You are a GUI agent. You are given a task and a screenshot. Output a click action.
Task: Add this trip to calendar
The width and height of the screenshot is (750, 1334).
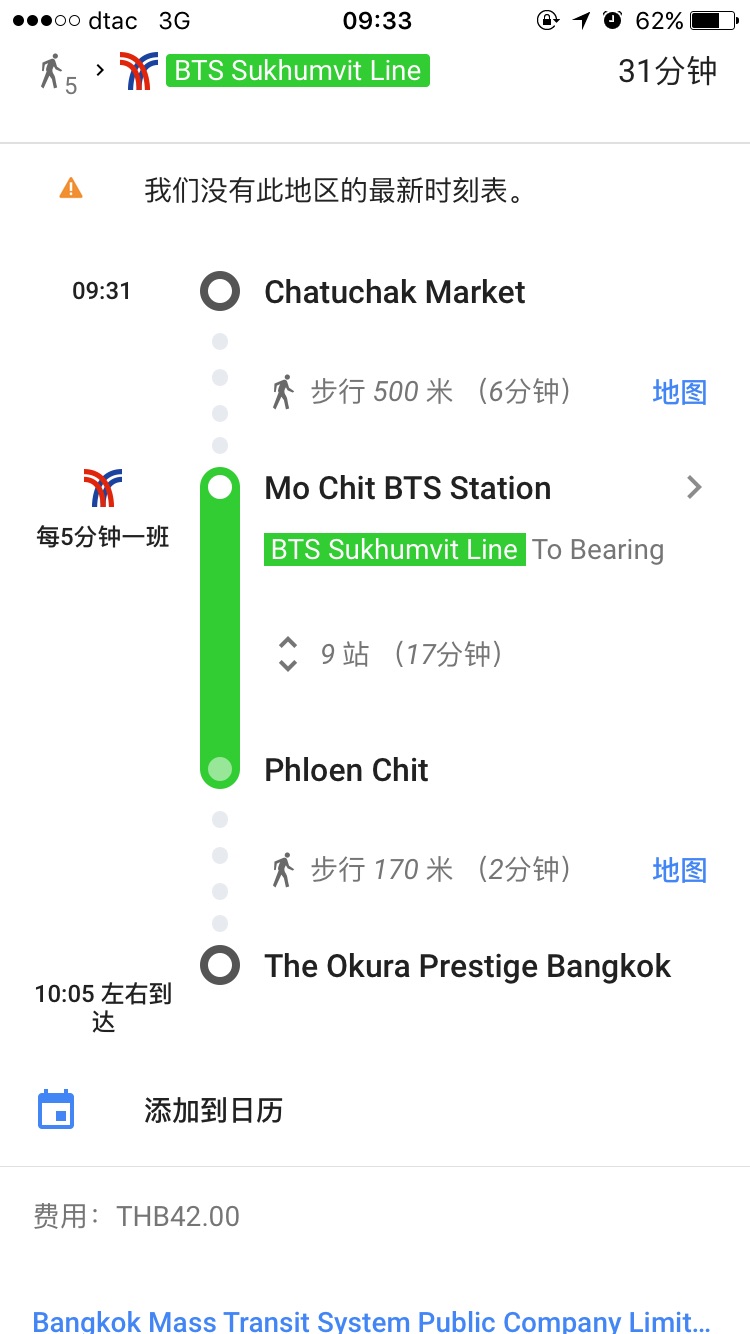coord(212,1110)
